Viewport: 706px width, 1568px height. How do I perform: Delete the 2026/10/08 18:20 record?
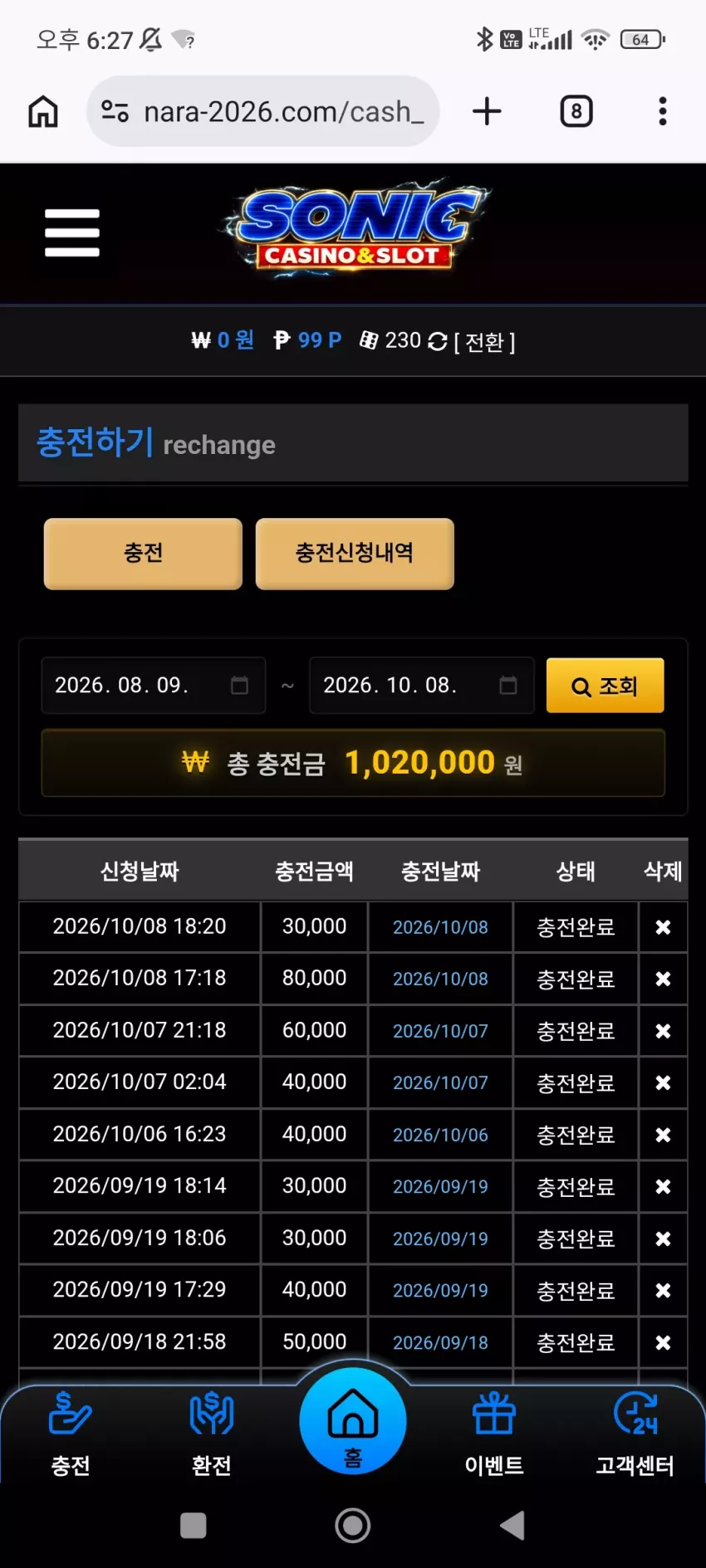pos(663,927)
